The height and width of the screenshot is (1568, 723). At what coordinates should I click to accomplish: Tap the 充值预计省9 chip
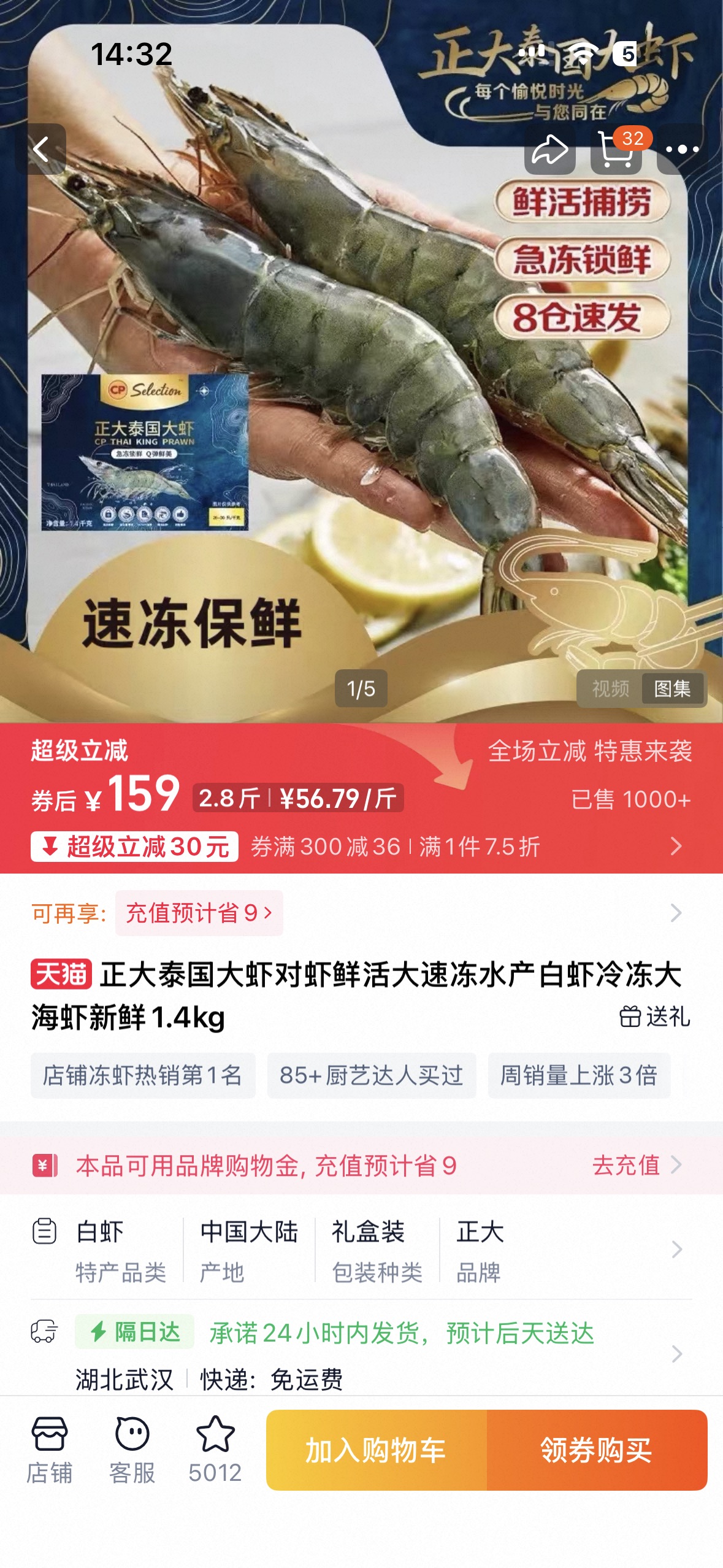click(x=199, y=913)
